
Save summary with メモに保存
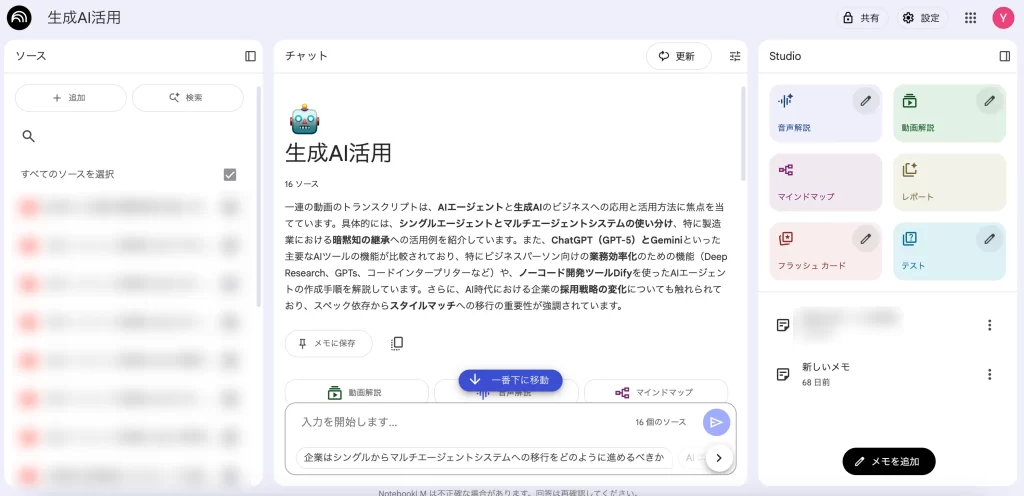328,343
